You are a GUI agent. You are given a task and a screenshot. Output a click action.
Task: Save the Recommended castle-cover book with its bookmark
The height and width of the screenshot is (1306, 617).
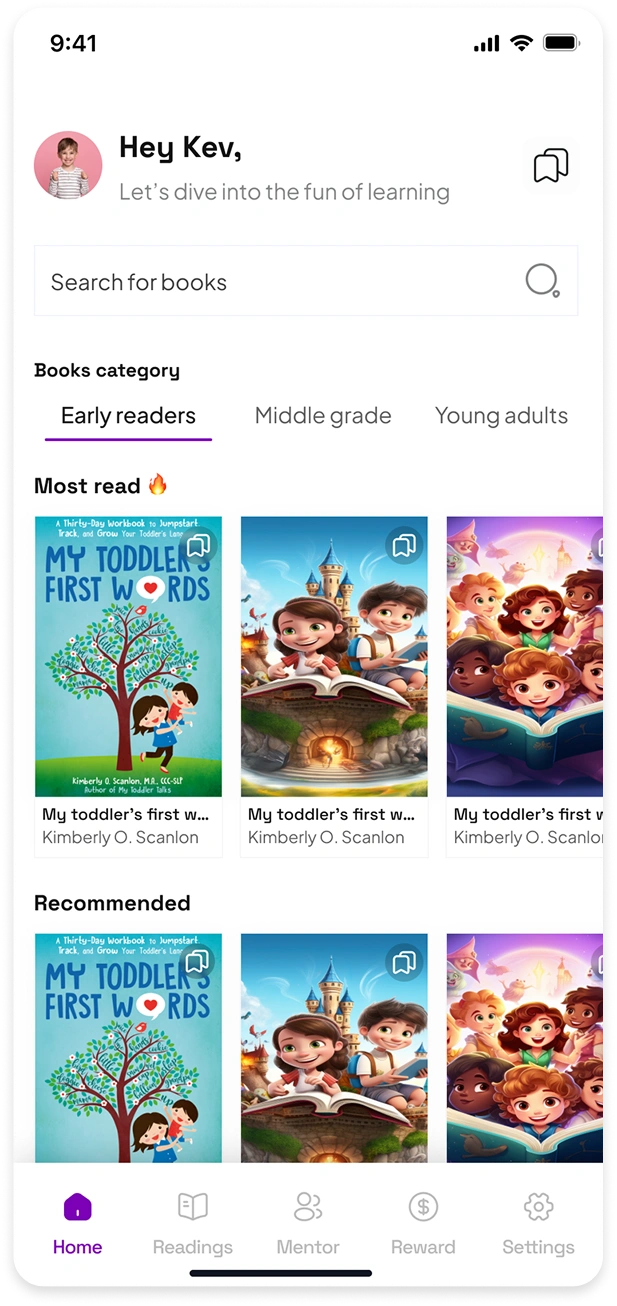(x=404, y=962)
